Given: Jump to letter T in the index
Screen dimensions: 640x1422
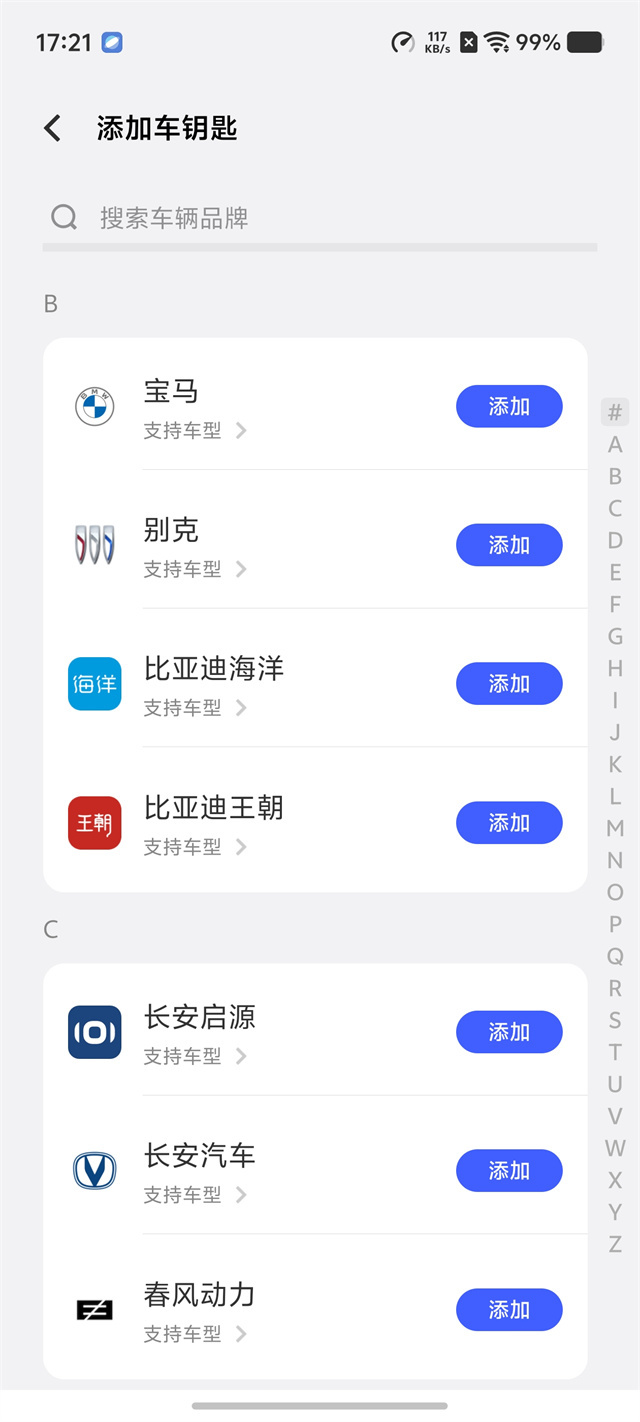Looking at the screenshot, I should pos(615,1052).
